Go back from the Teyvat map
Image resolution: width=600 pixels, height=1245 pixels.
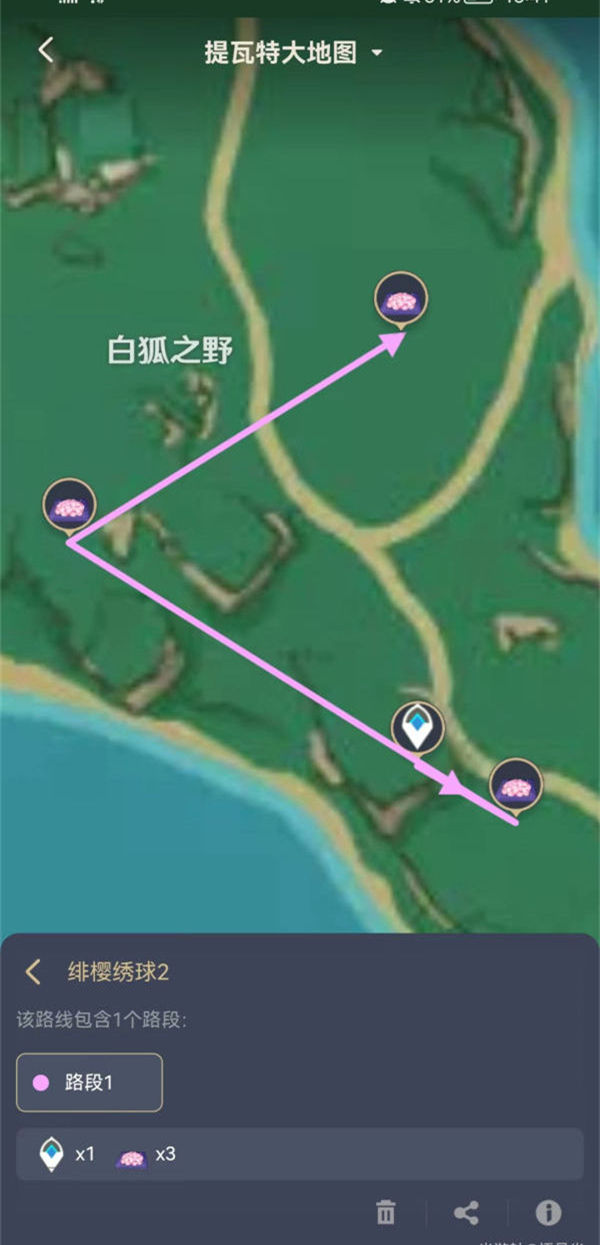pos(45,51)
